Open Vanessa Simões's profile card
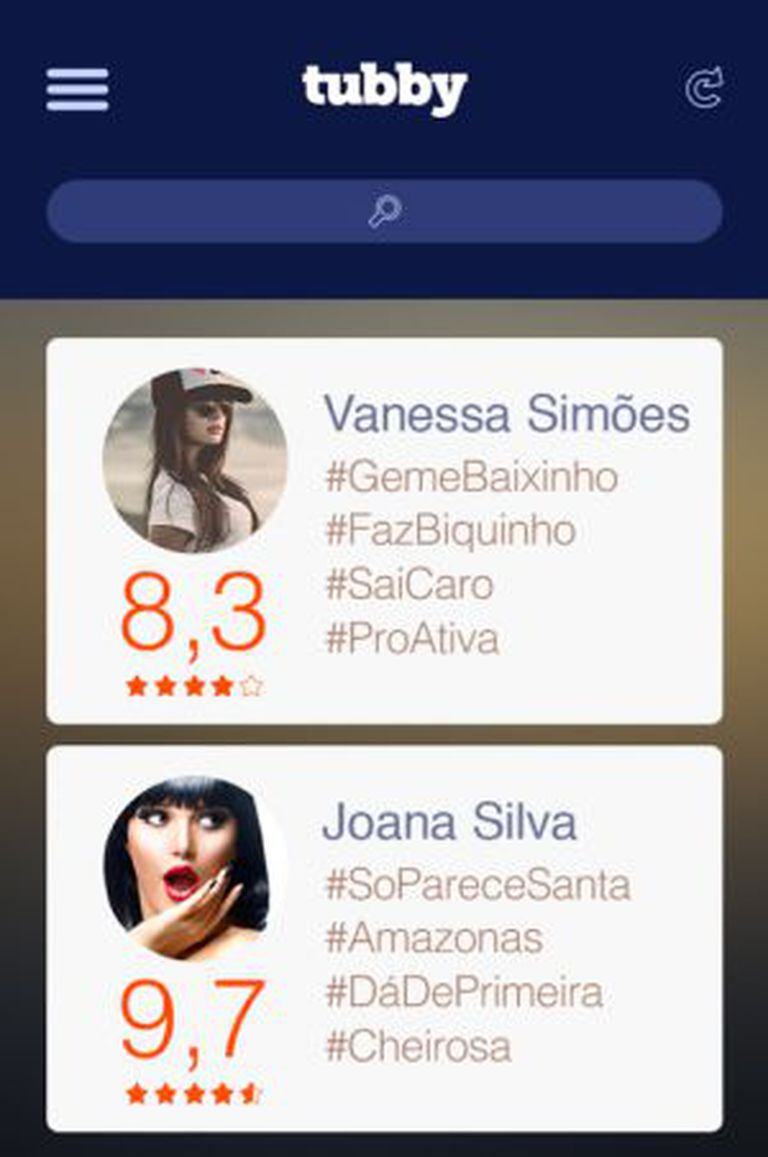Viewport: 768px width, 1157px height. coord(384,530)
